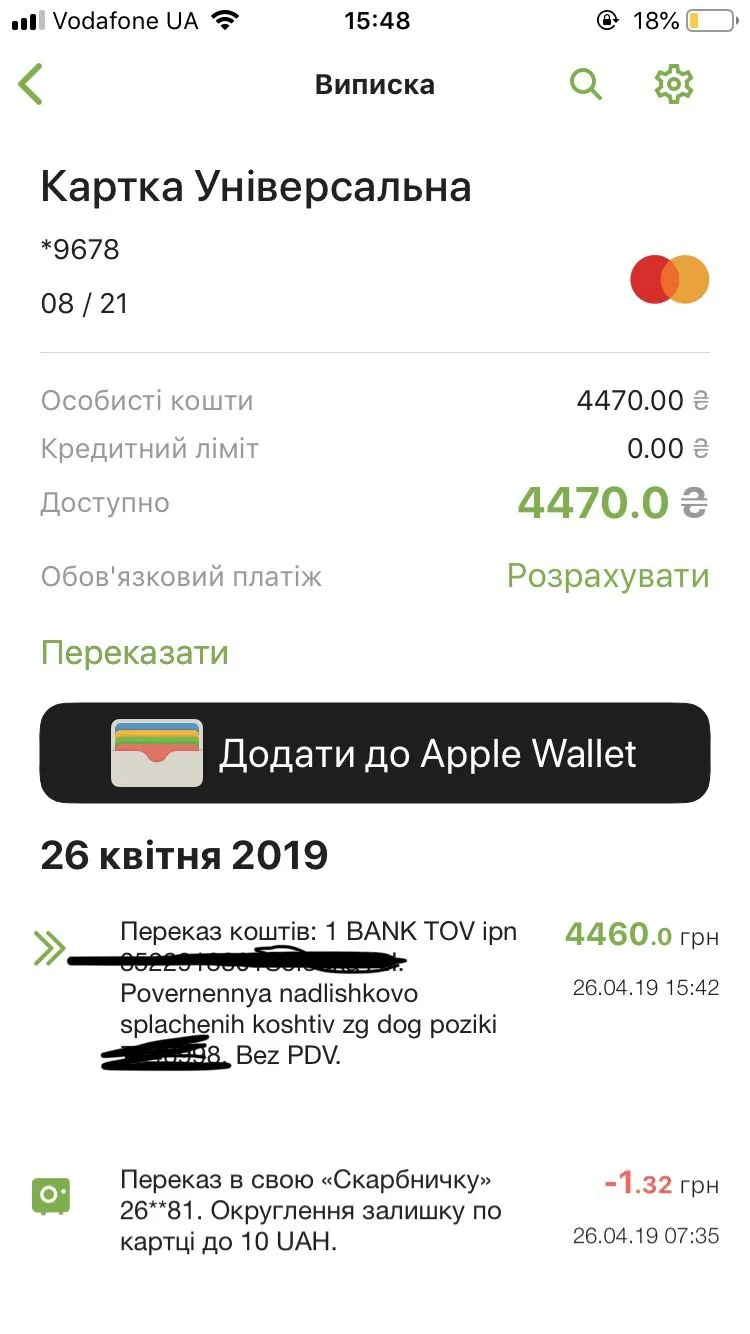Screen dimensions: 750x1334
Task: Tap the Переказати transfer link
Action: pyautogui.click(x=135, y=653)
